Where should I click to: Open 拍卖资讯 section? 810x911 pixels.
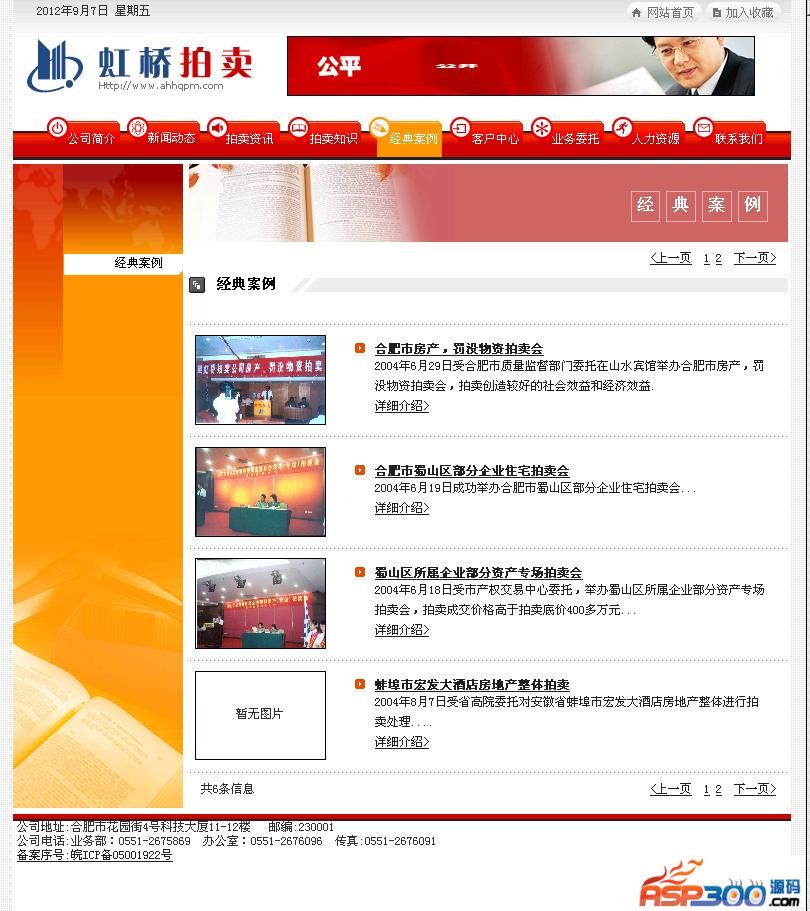(249, 139)
